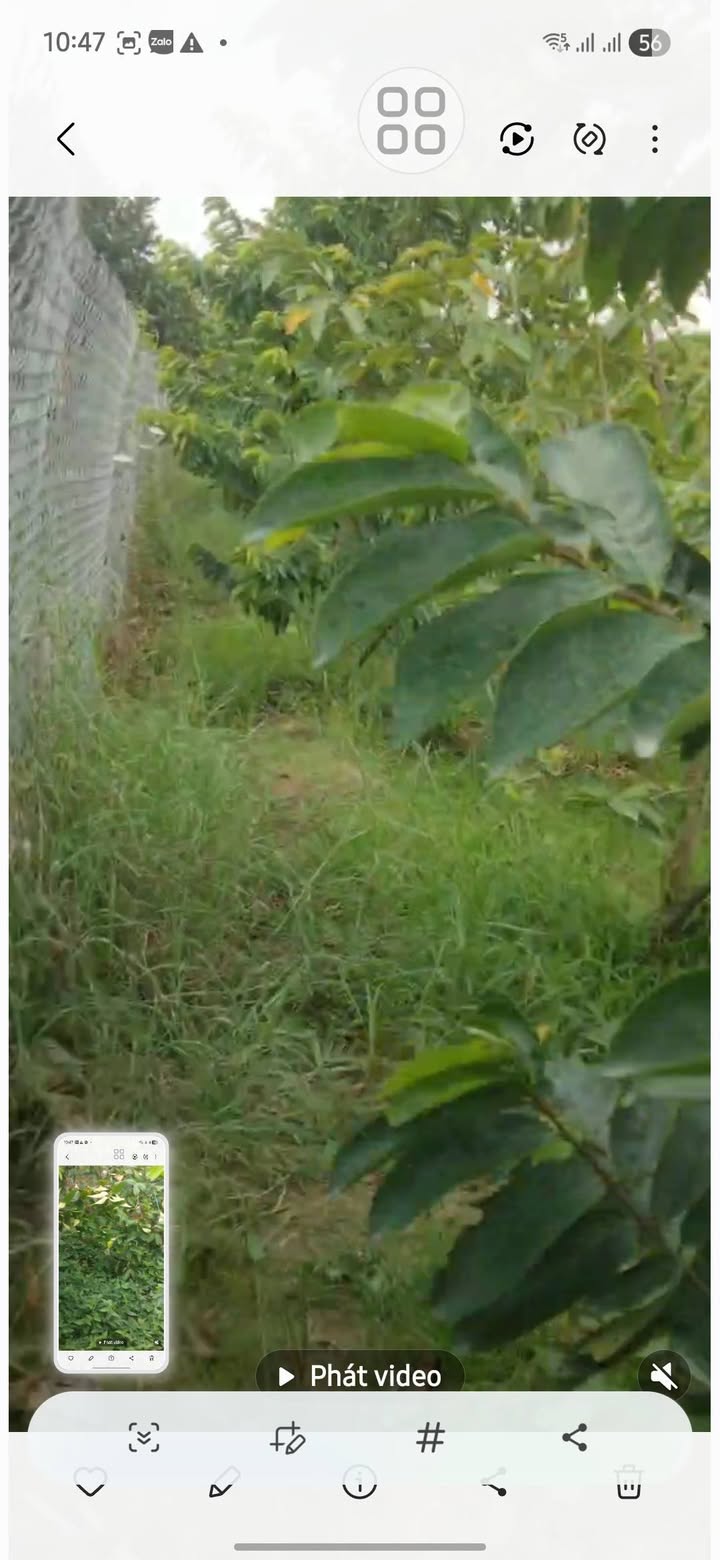The height and width of the screenshot is (1560, 720).
Task: Tap the motion playback icon in top bar
Action: point(516,139)
